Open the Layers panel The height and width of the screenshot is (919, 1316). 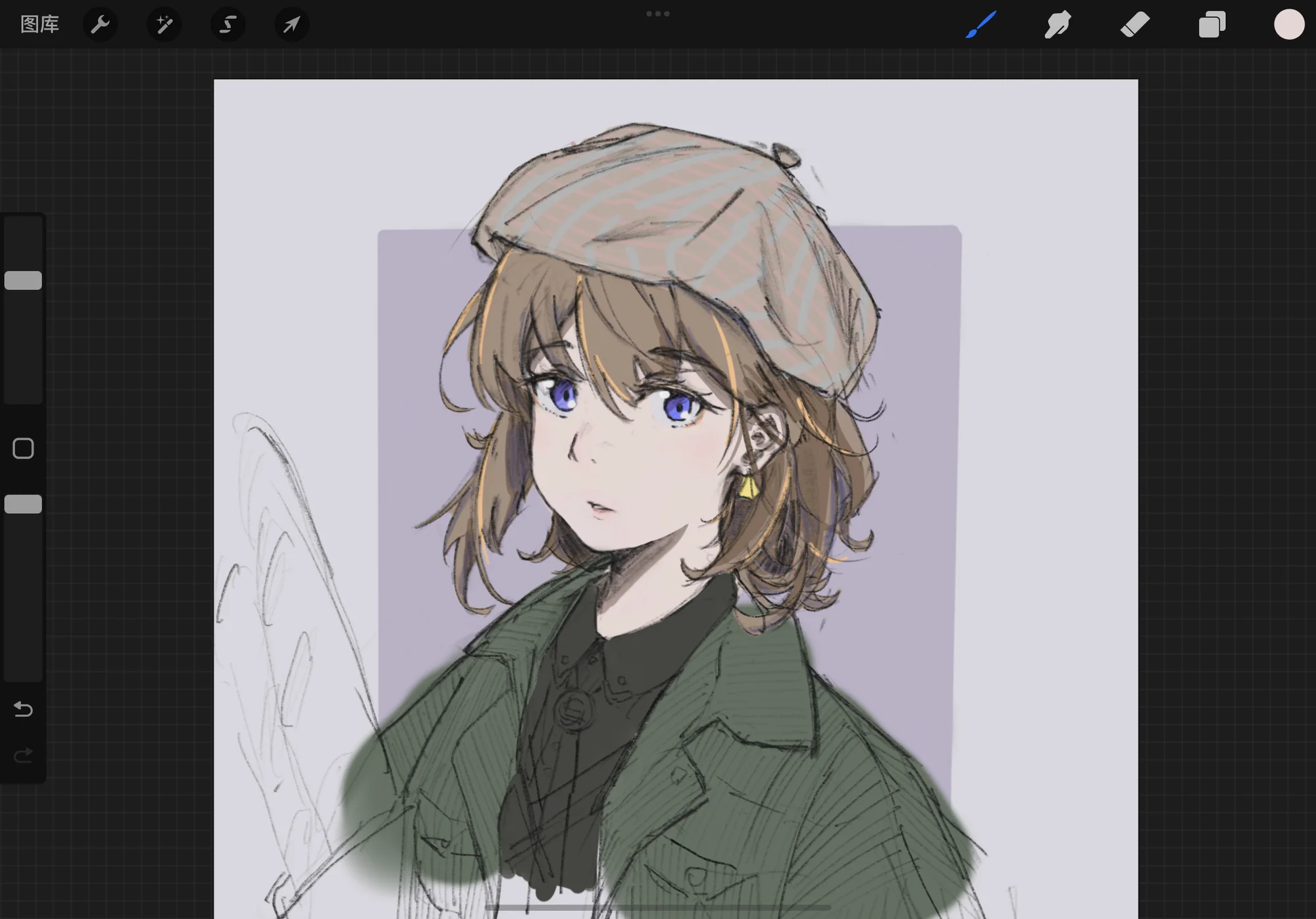[x=1212, y=24]
